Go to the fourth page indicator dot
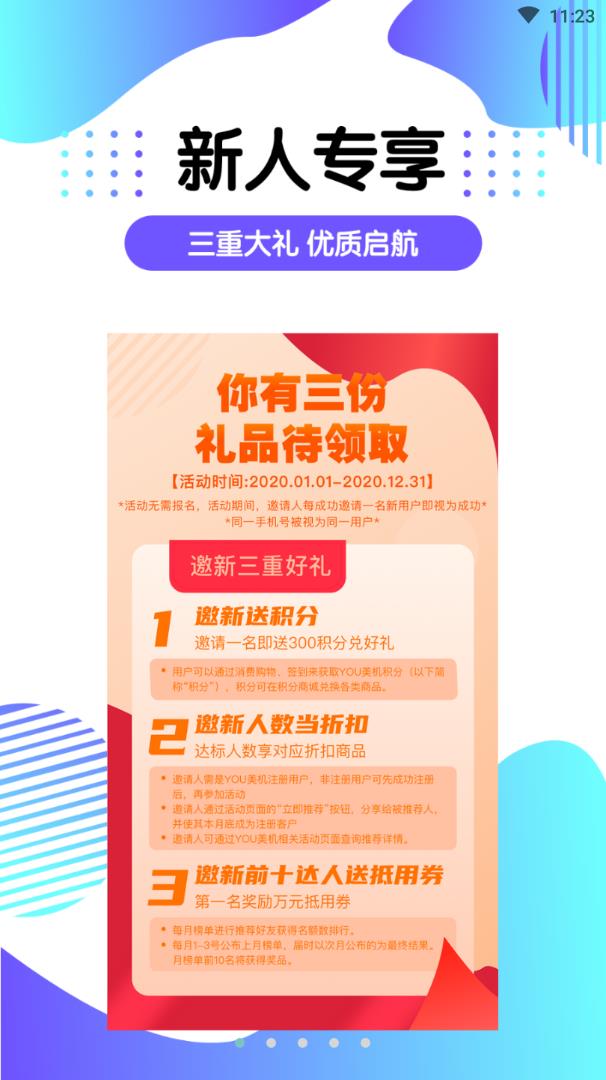The image size is (606, 1080). pyautogui.click(x=334, y=1042)
